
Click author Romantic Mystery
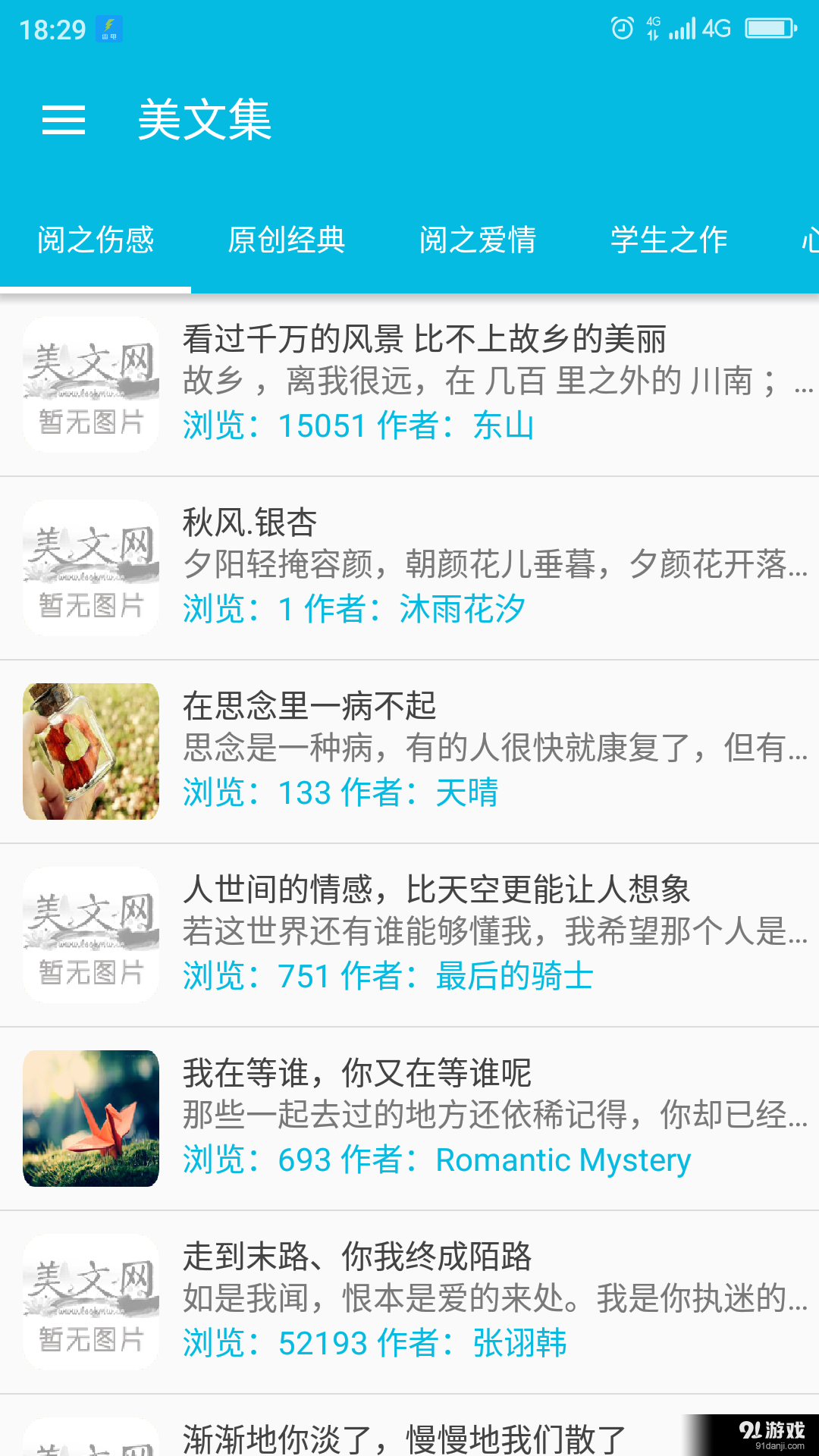pyautogui.click(x=562, y=1159)
